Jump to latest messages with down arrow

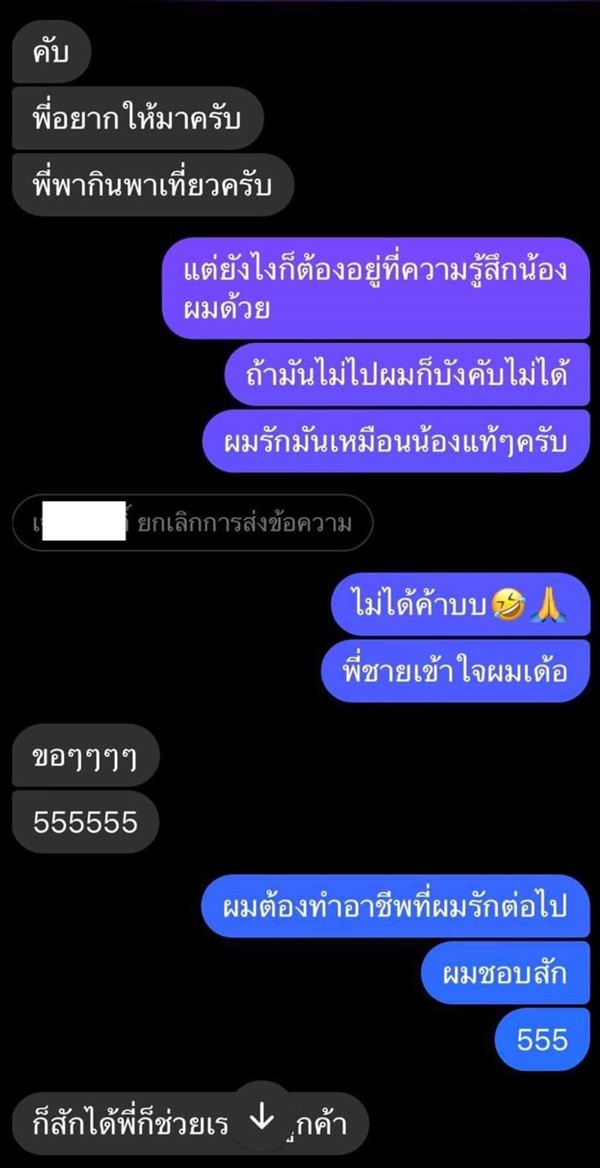click(x=261, y=1117)
